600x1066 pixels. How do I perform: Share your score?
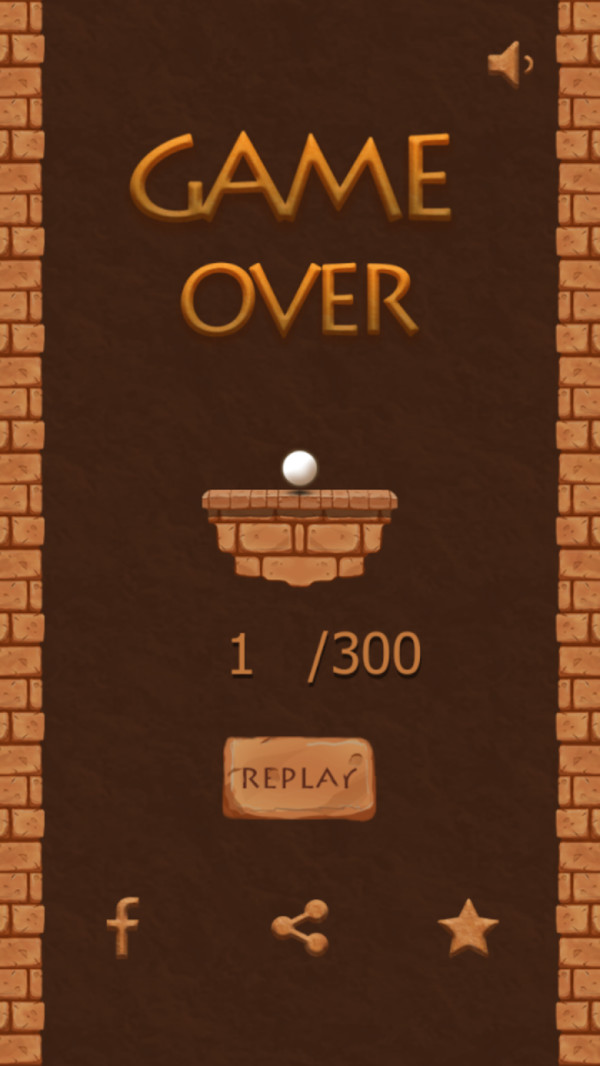click(300, 927)
